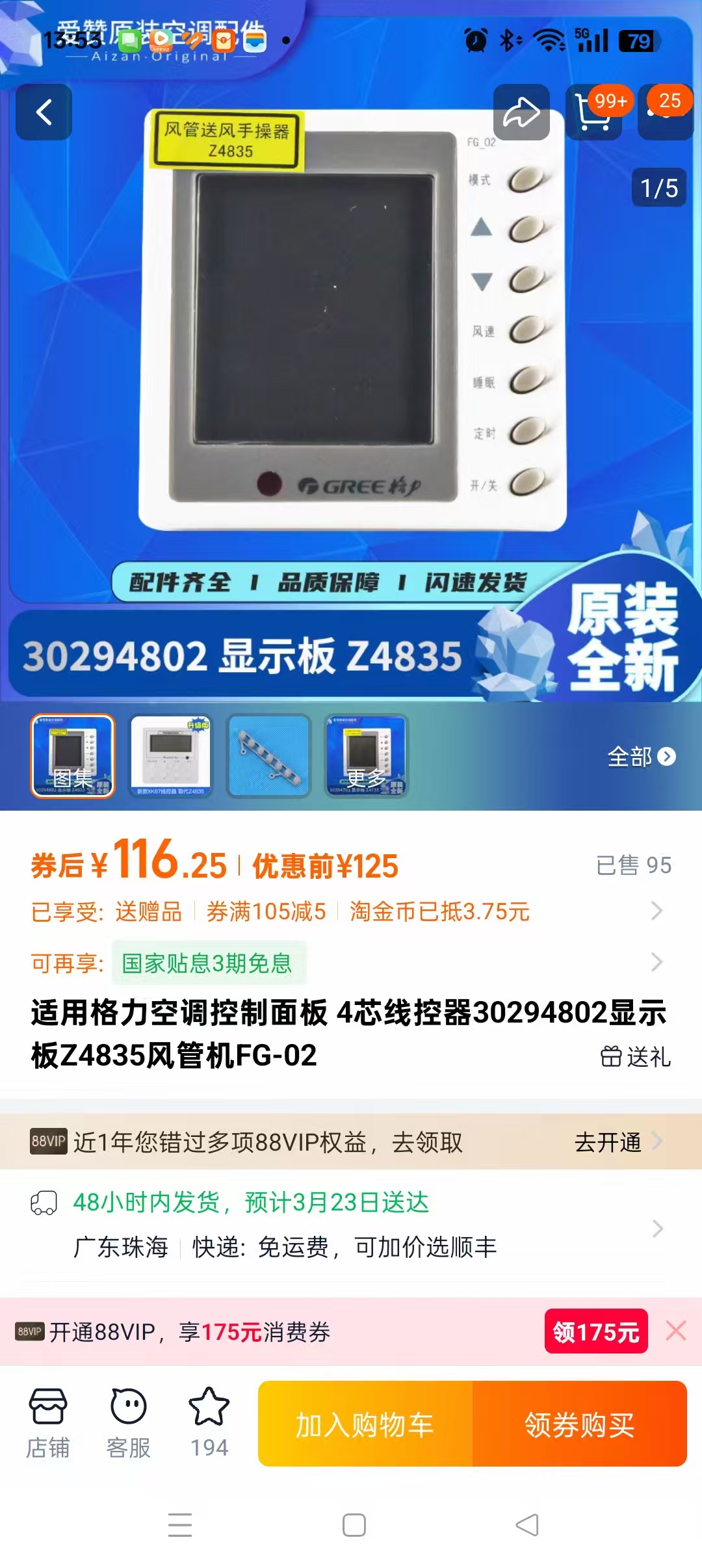Viewport: 702px width, 1568px height.
Task: Claim the 领175元 coupon
Action: click(595, 1332)
